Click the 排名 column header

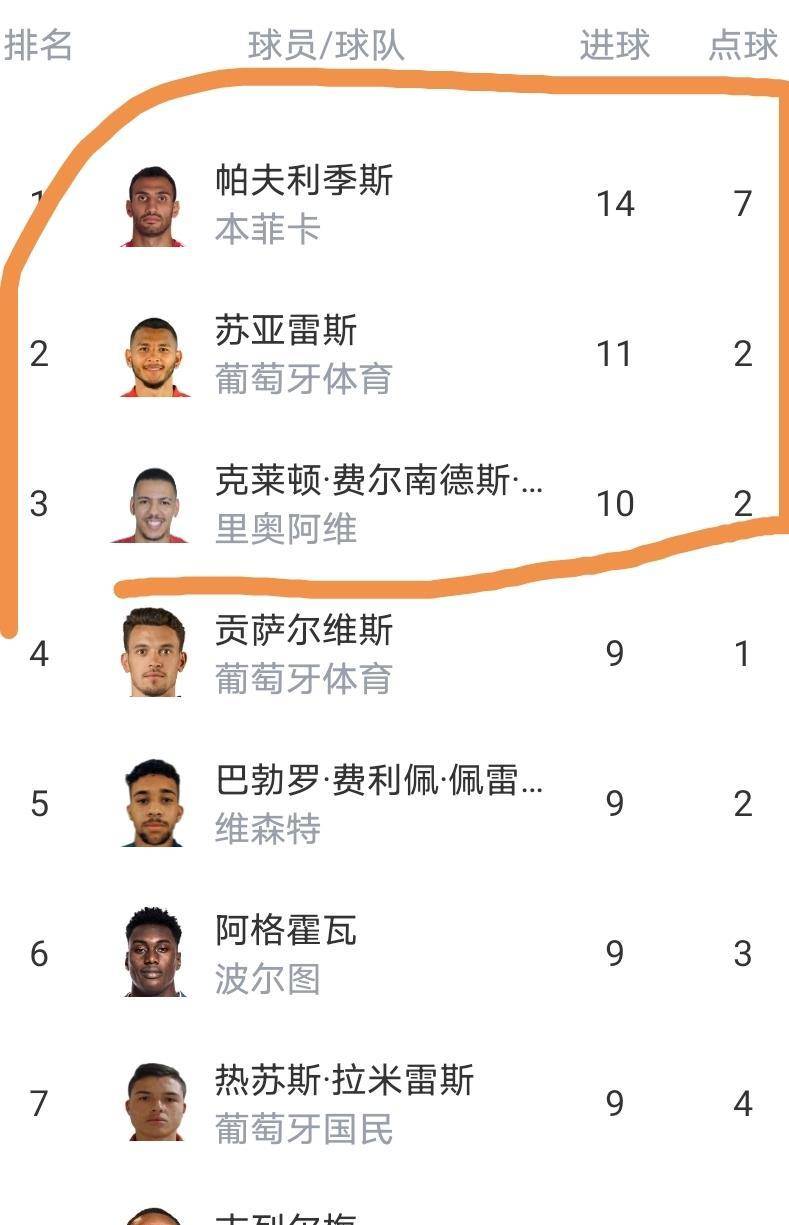tap(38, 44)
